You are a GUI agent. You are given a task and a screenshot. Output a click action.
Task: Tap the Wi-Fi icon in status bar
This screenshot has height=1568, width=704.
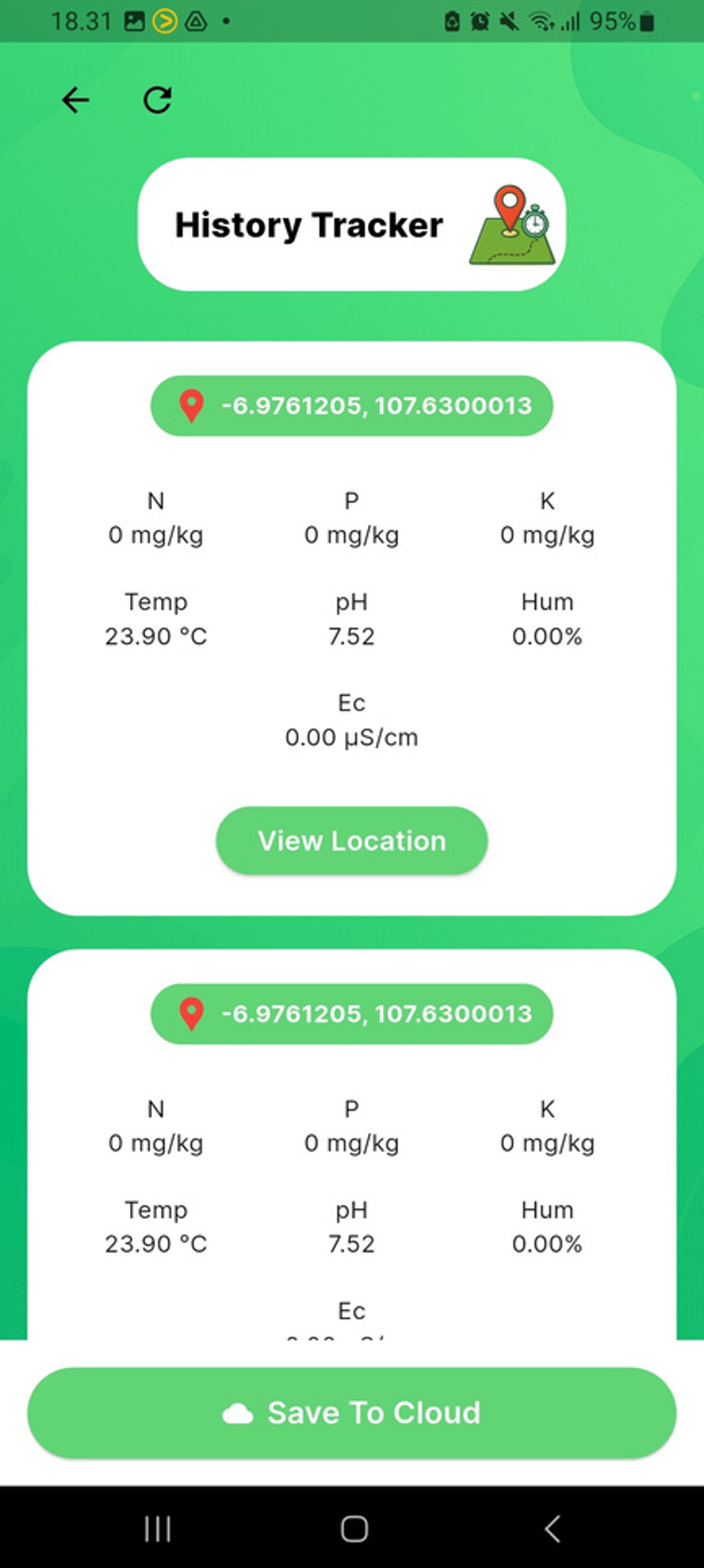(x=539, y=22)
